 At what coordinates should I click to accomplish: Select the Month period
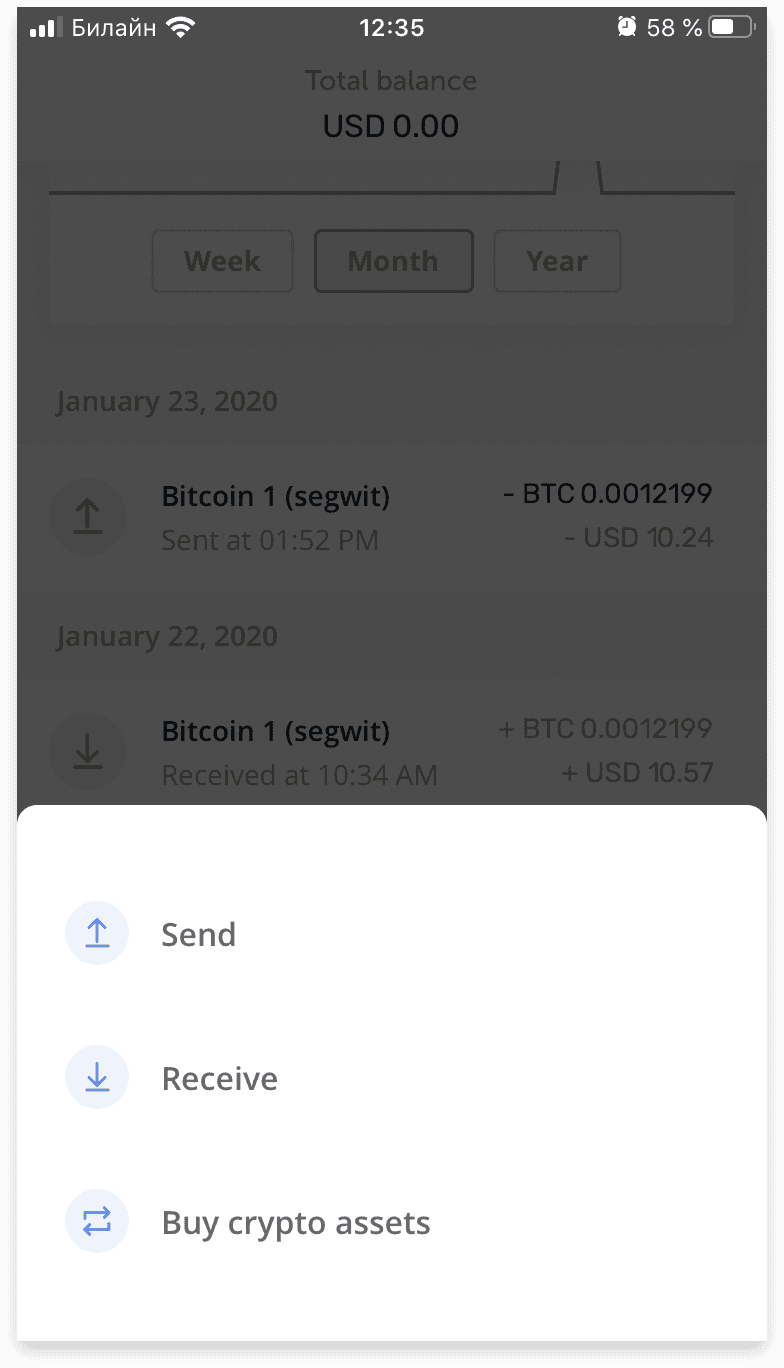point(393,261)
